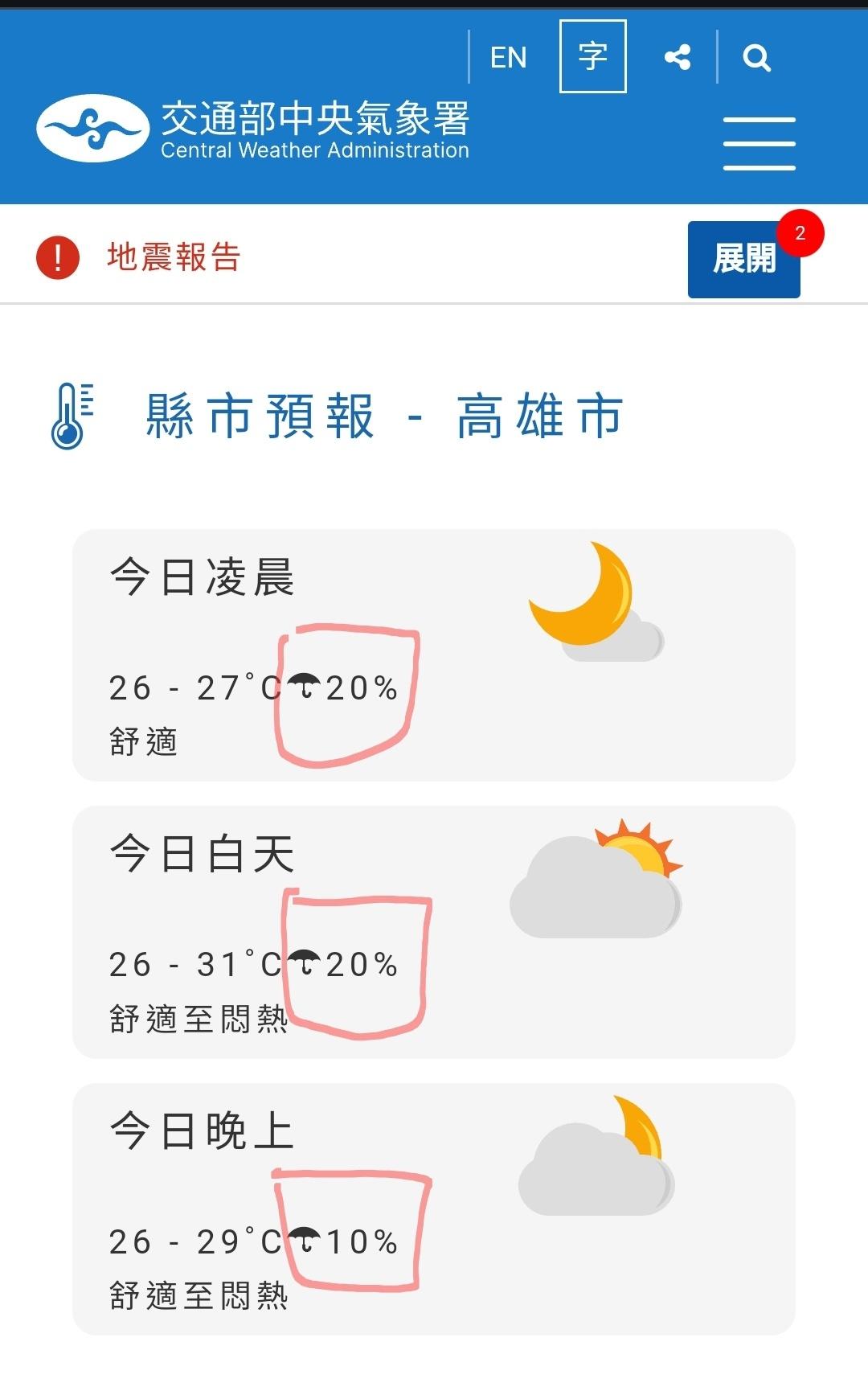Open the search magnifier icon
Viewport: 868px width, 1391px height.
tap(756, 58)
